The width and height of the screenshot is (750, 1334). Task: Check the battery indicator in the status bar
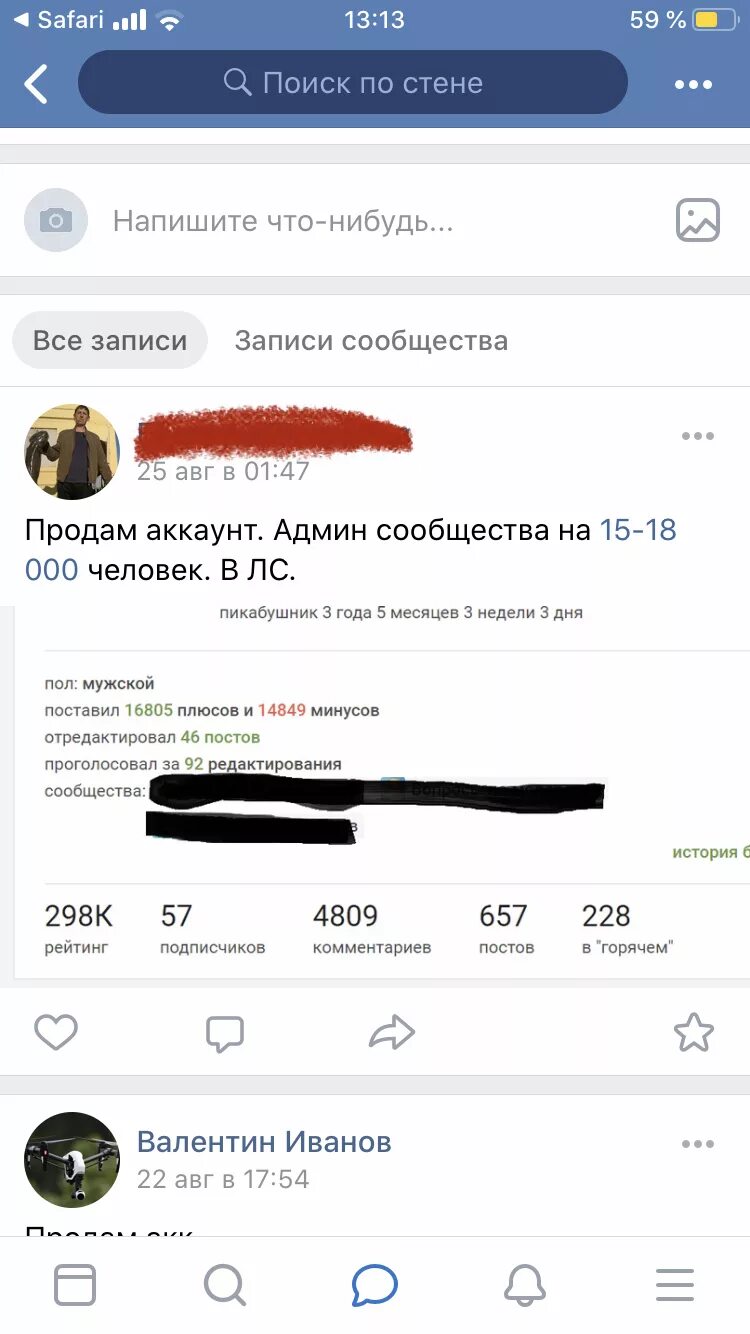[714, 18]
